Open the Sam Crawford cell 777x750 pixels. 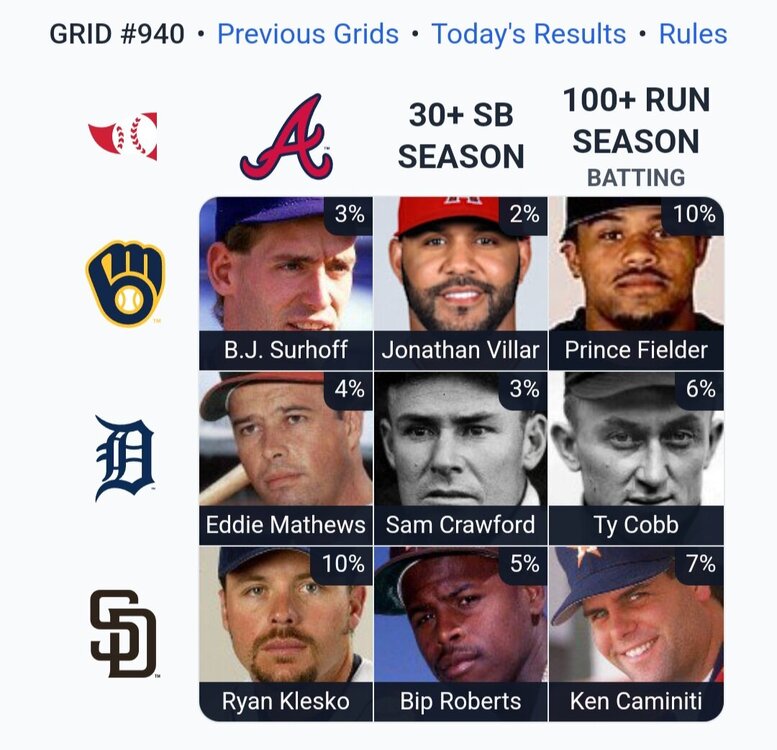(461, 458)
